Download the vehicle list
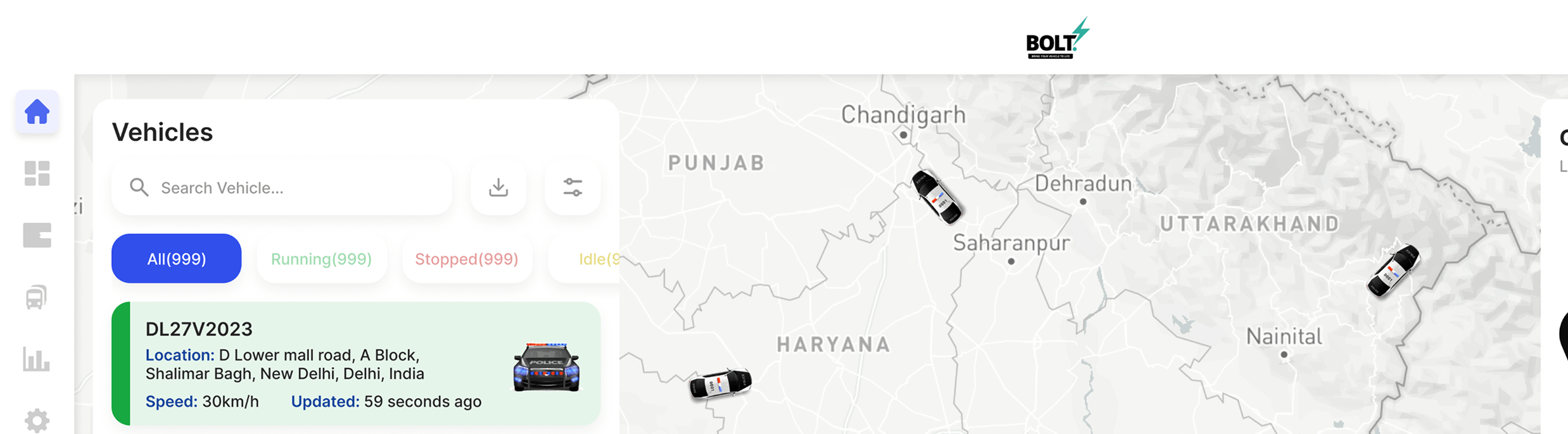The image size is (1568, 434). 498,188
